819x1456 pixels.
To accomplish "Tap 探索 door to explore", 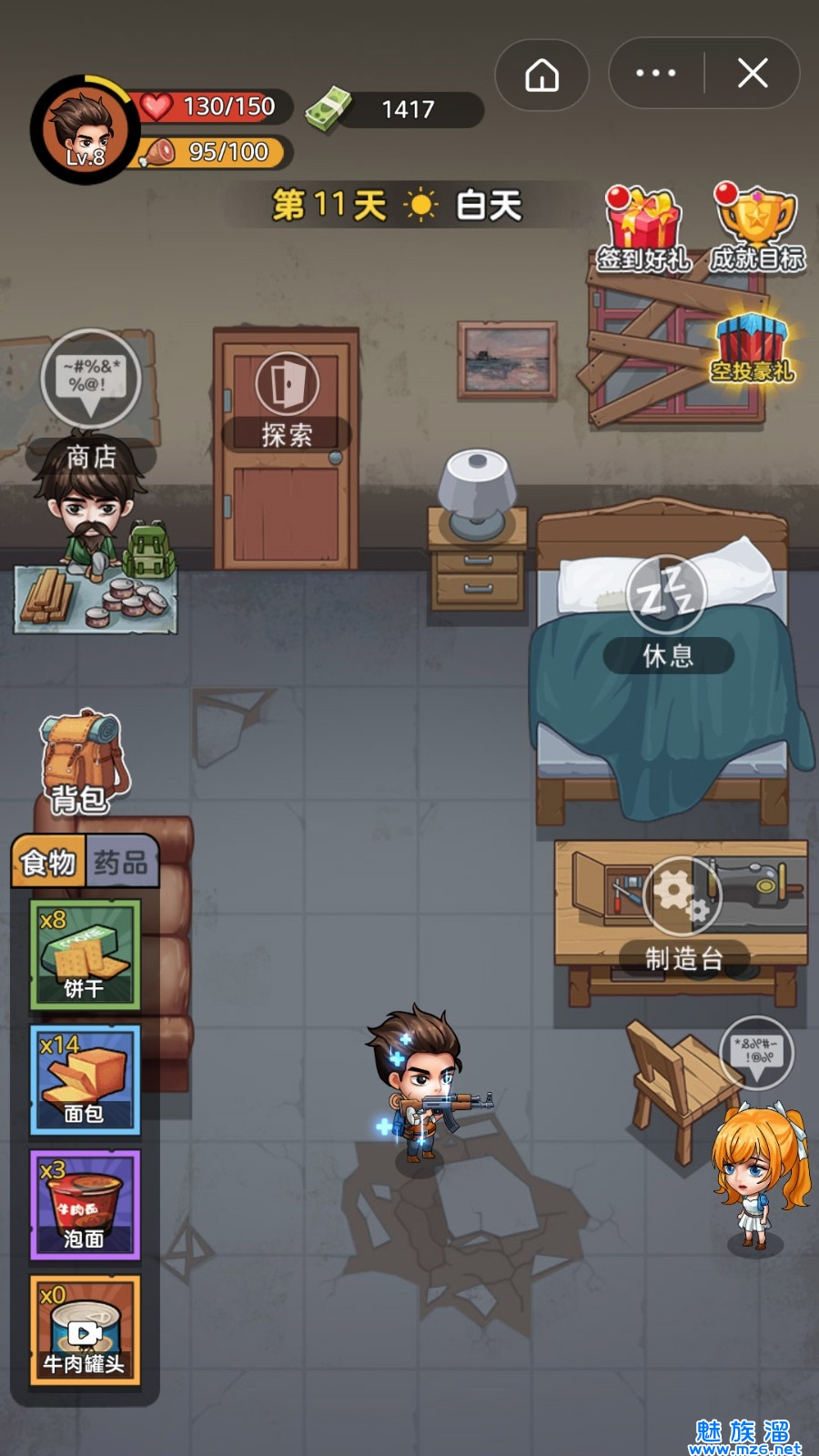I will tap(287, 402).
